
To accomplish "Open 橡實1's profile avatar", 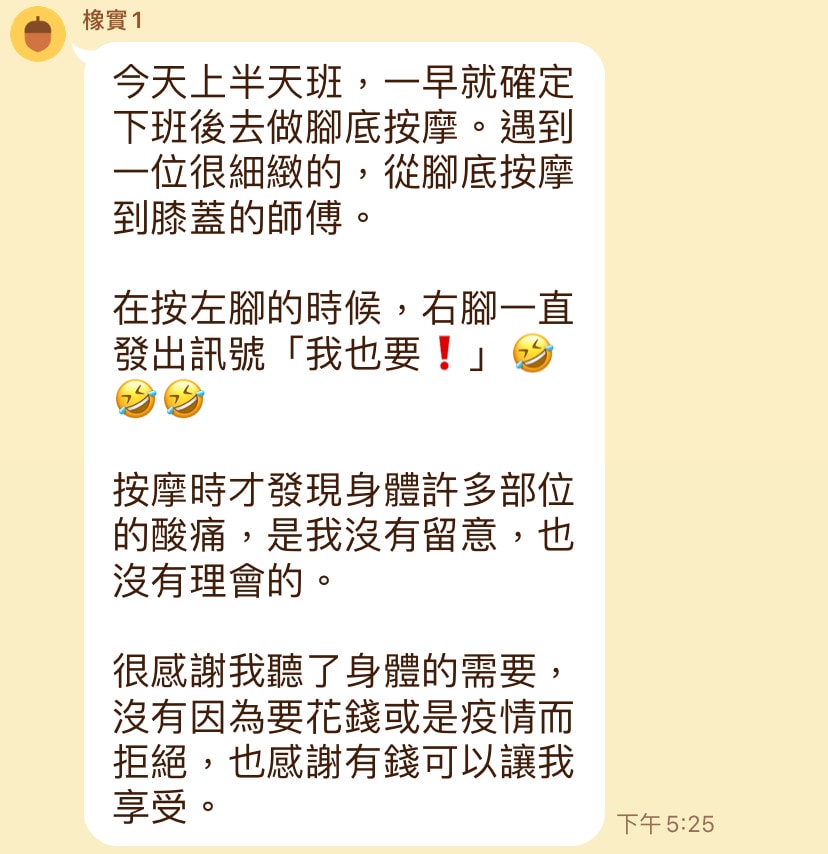I will coord(38,37).
